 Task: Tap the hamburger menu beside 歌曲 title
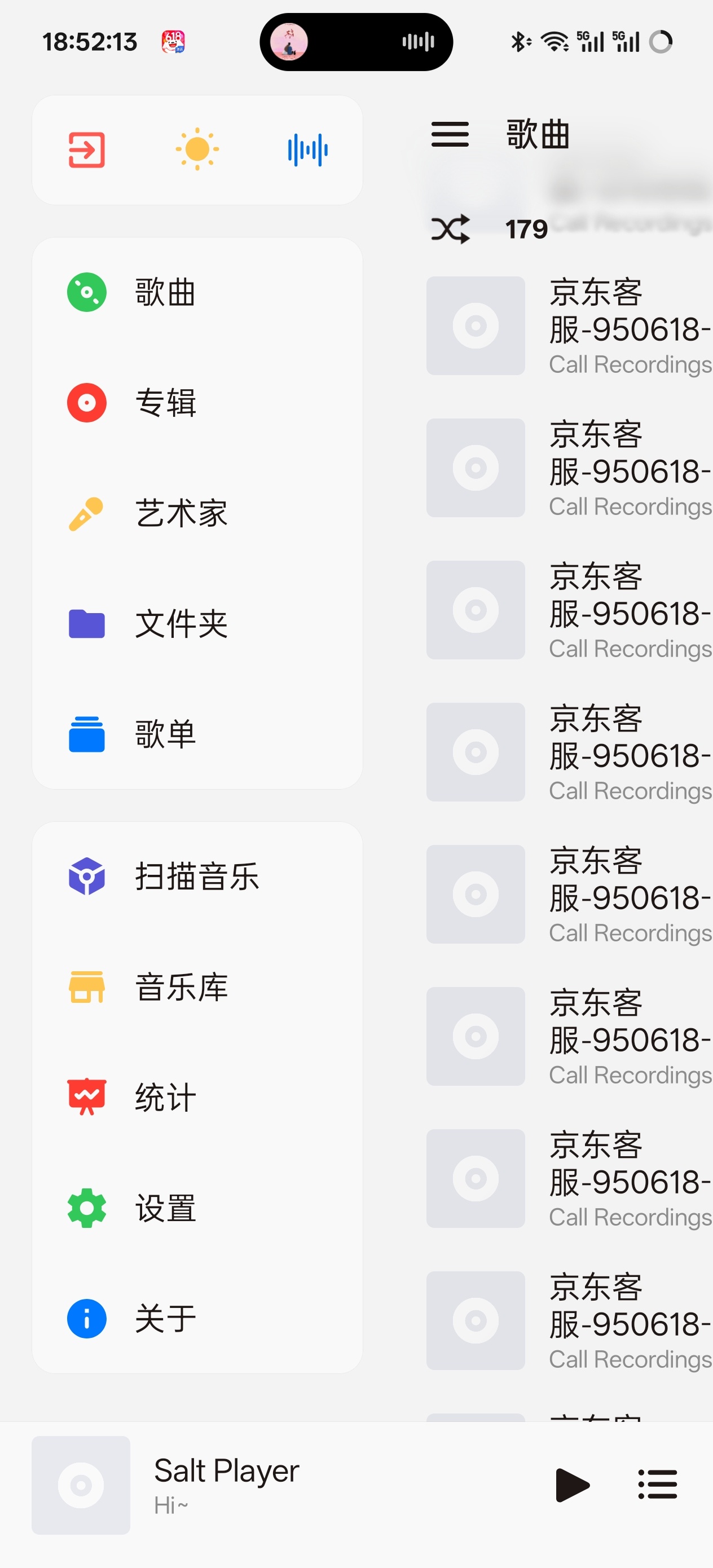[450, 135]
